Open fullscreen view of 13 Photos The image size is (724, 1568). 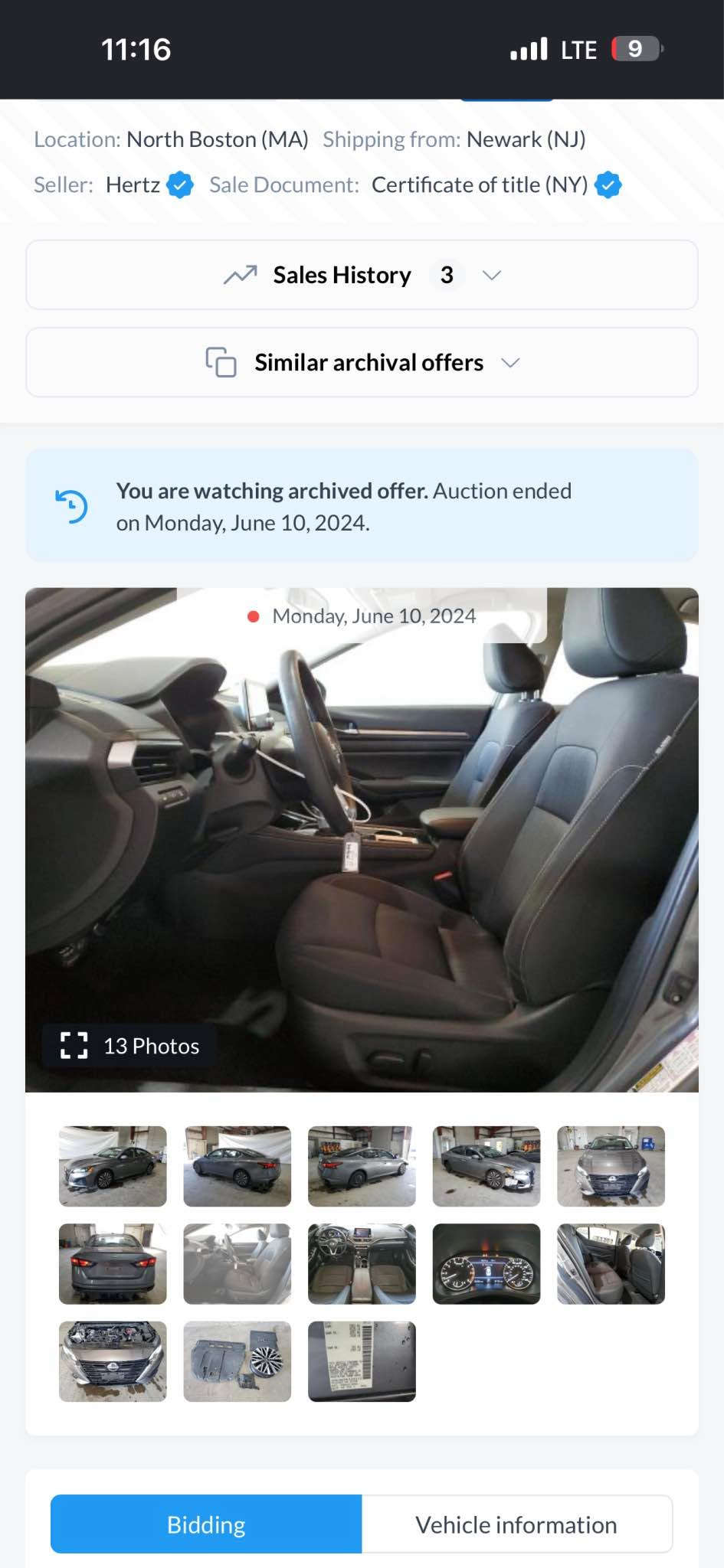(x=129, y=1046)
